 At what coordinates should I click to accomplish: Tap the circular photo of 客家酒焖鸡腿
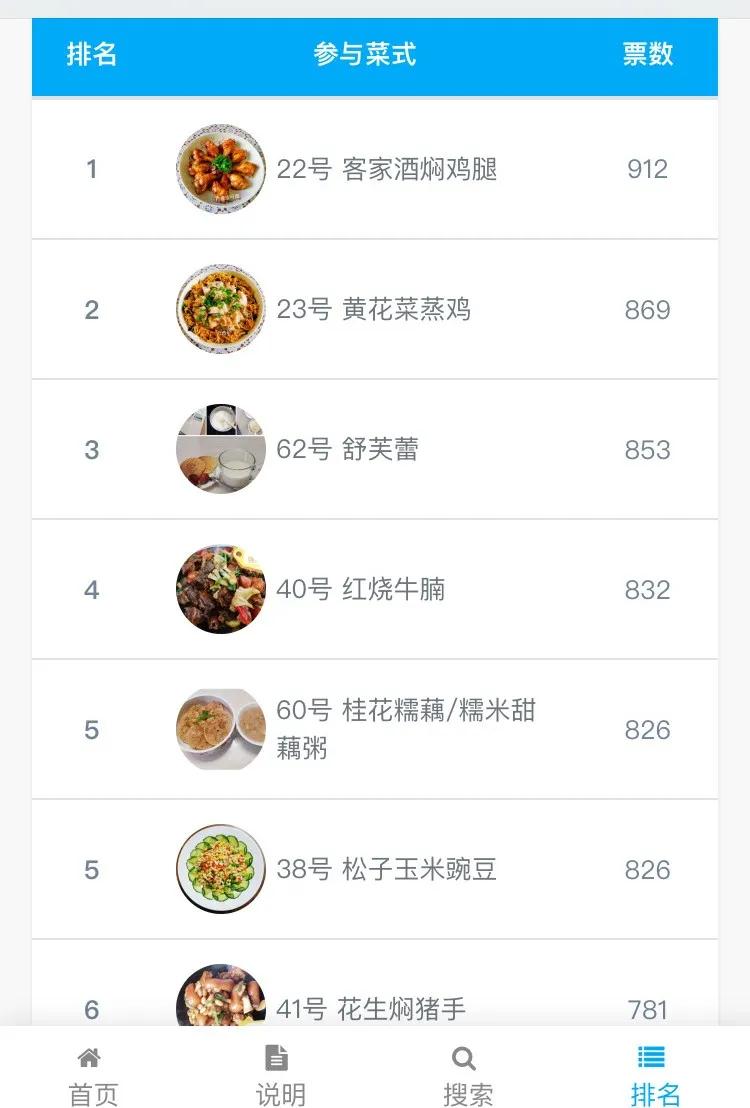220,168
